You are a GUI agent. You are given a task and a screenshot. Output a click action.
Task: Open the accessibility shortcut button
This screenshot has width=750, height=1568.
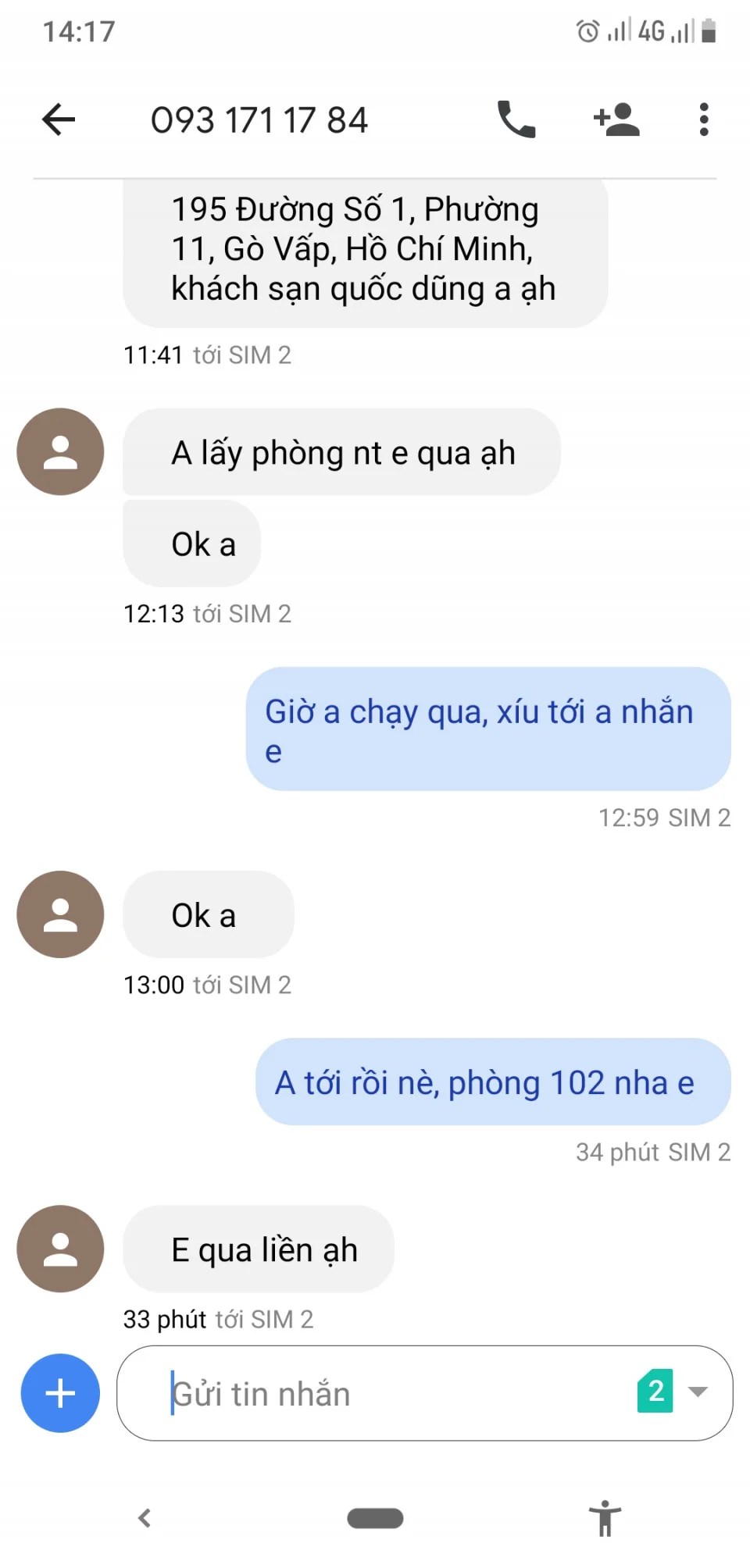pos(605,1518)
